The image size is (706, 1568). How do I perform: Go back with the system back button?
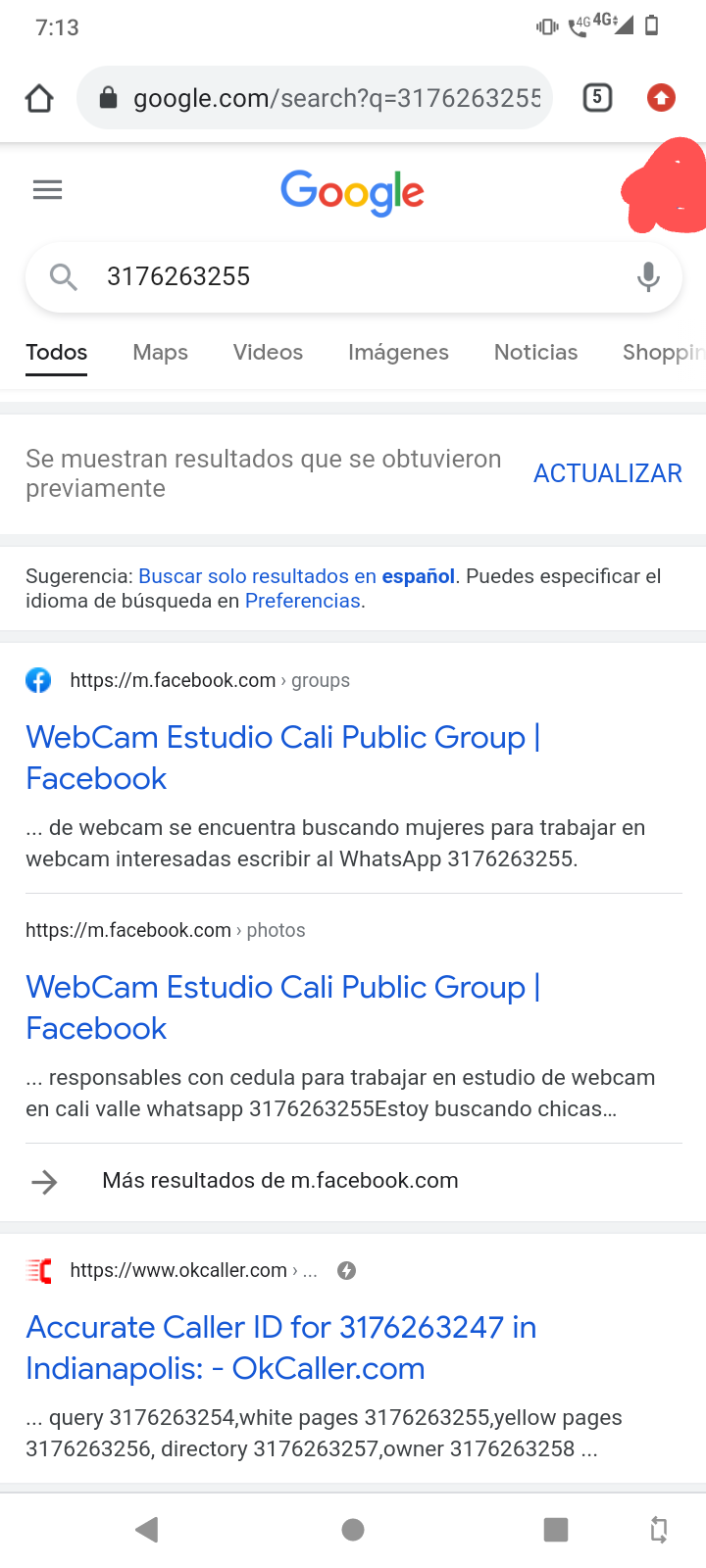pyautogui.click(x=147, y=1530)
